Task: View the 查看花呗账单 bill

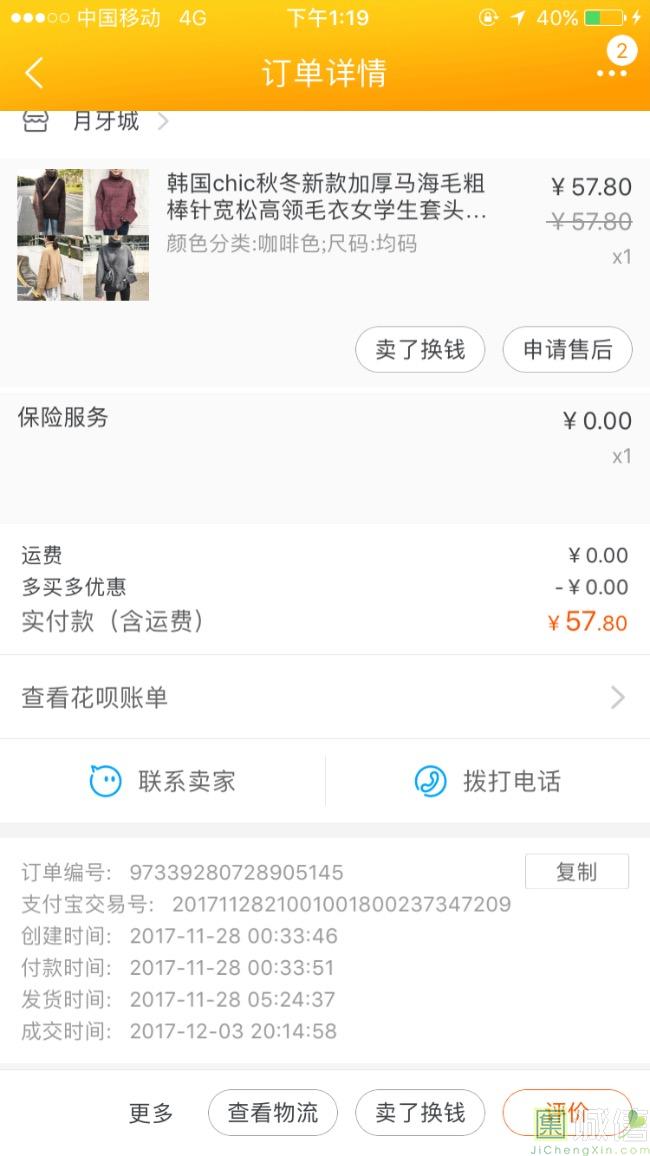Action: [324, 698]
